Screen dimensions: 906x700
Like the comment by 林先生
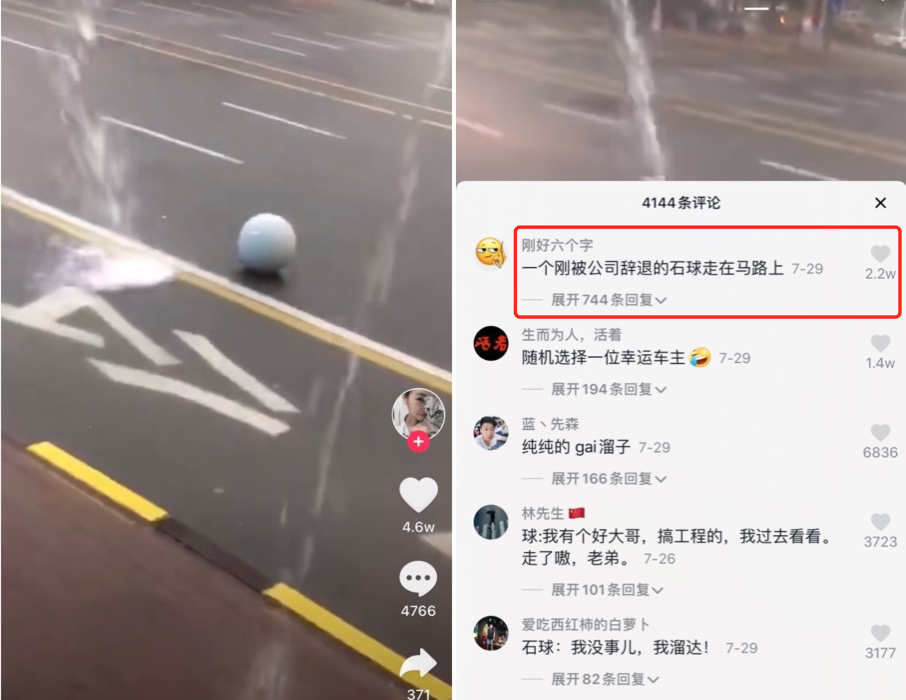880,522
